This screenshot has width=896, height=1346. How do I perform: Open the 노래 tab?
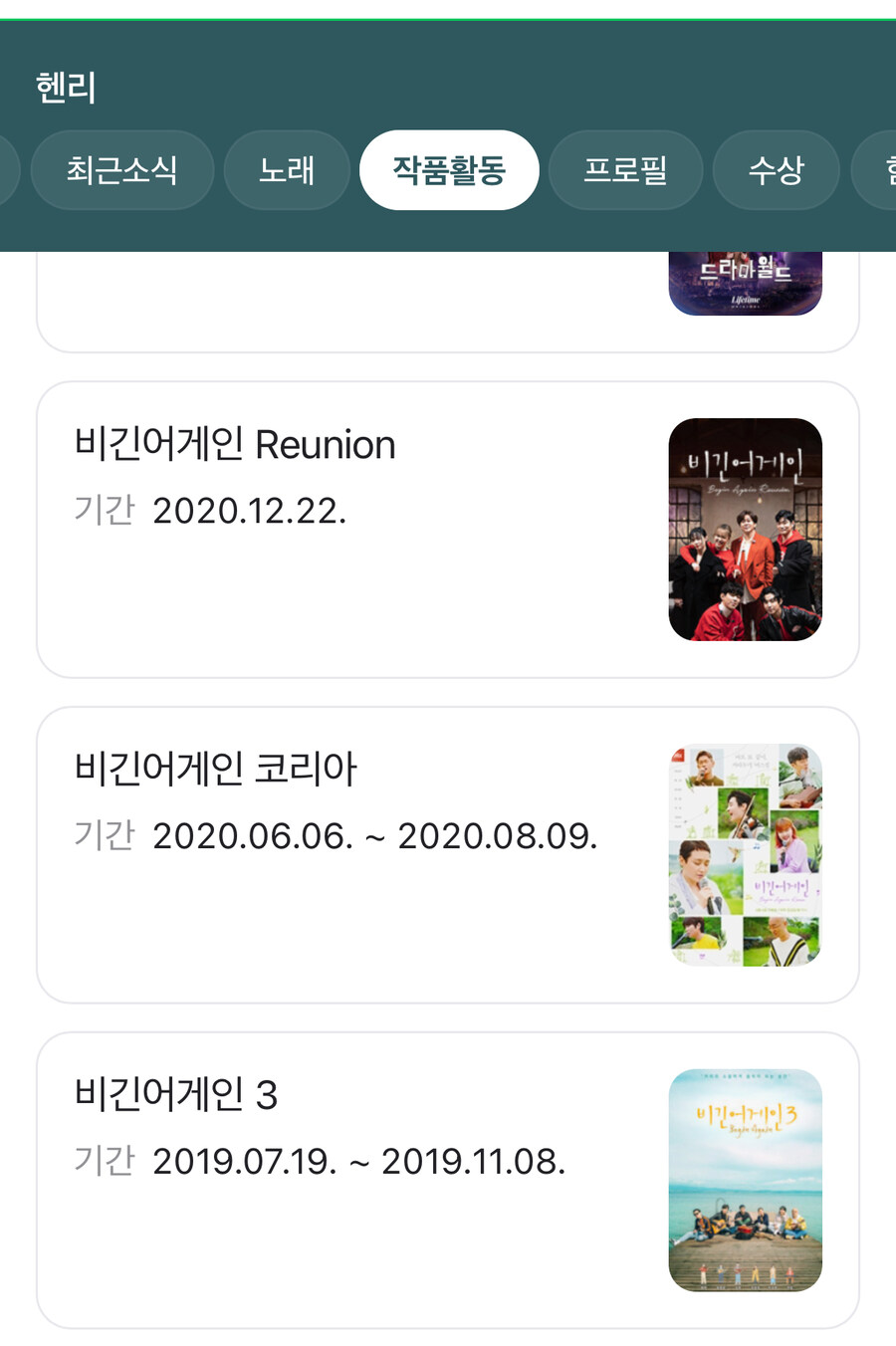(287, 170)
